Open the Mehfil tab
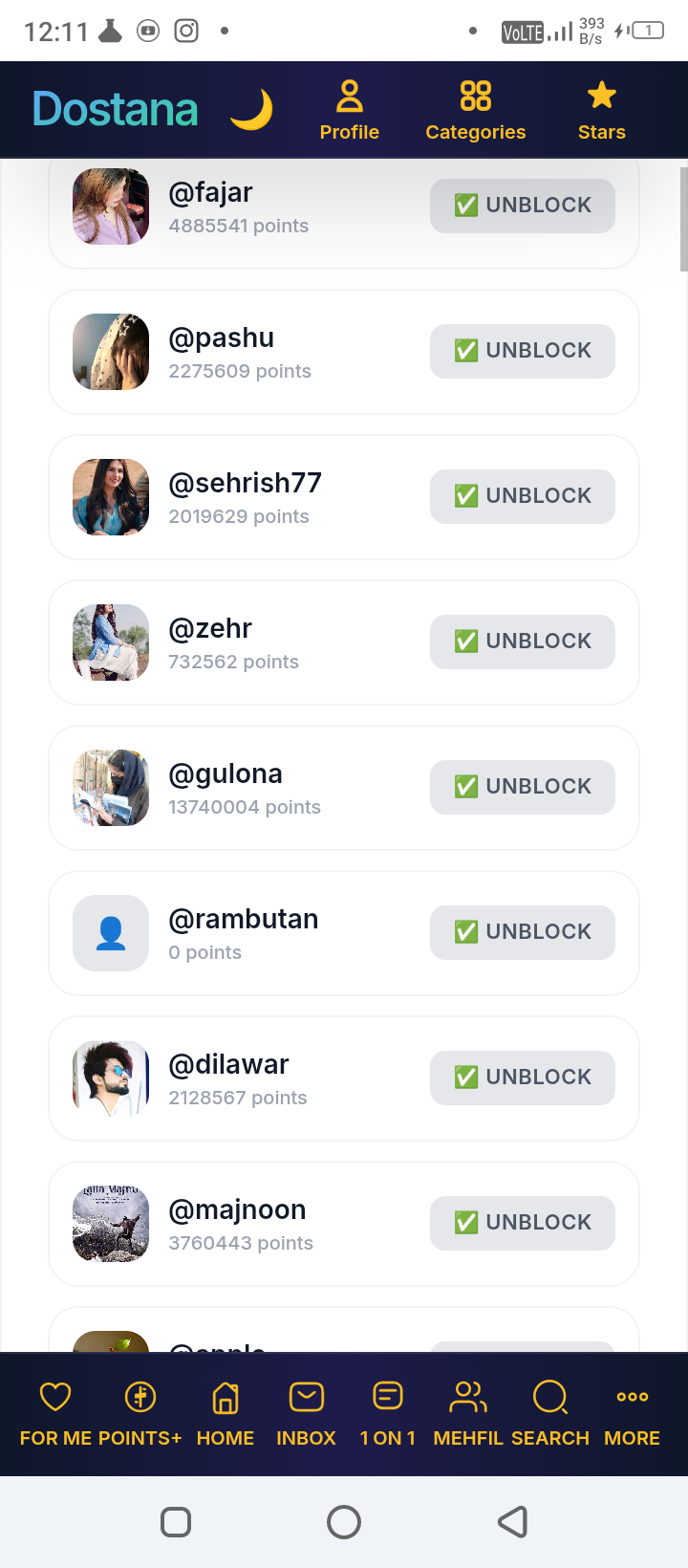This screenshot has height=1568, width=688. [468, 1414]
